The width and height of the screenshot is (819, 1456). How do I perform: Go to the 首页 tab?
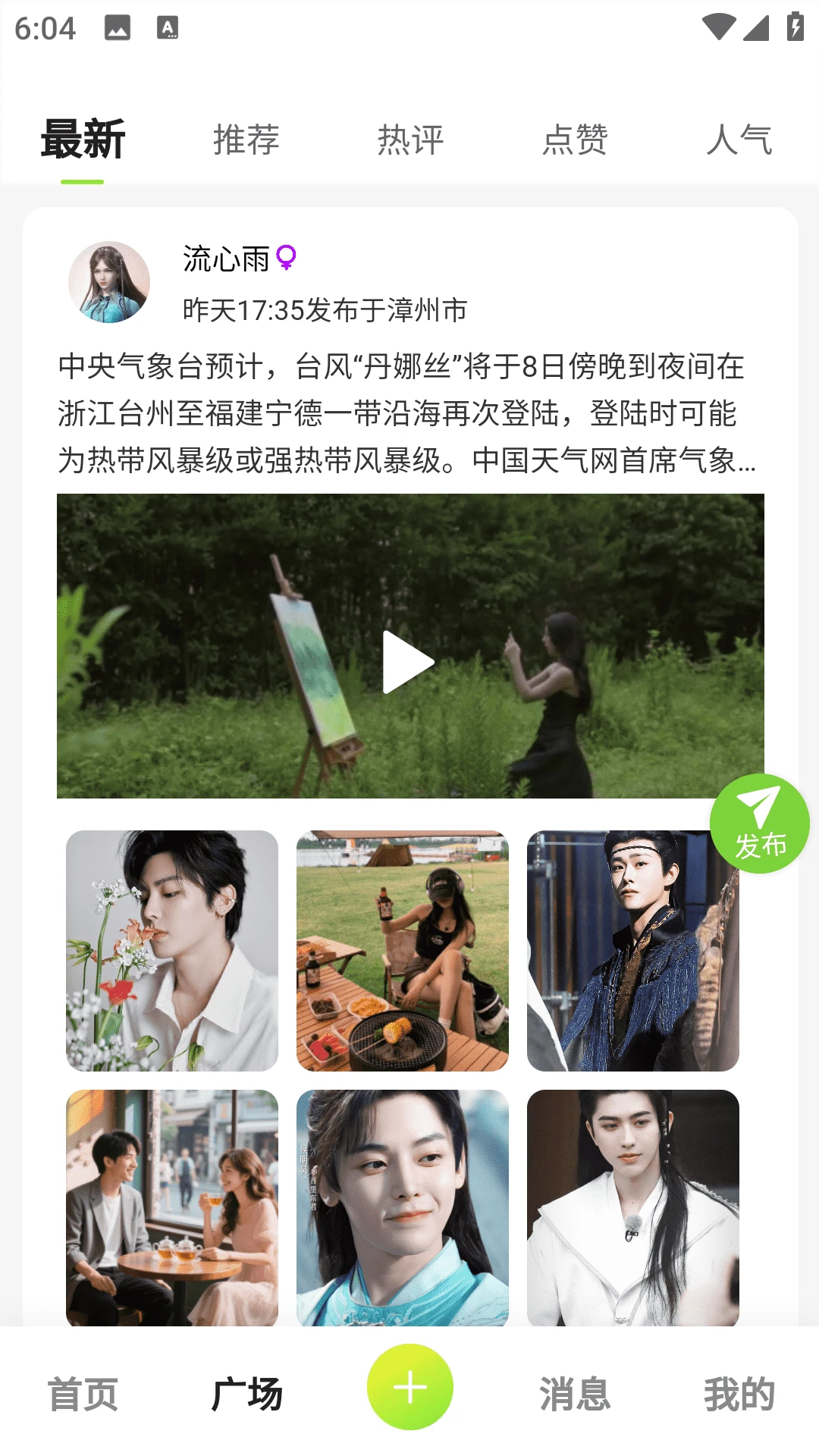click(83, 1394)
